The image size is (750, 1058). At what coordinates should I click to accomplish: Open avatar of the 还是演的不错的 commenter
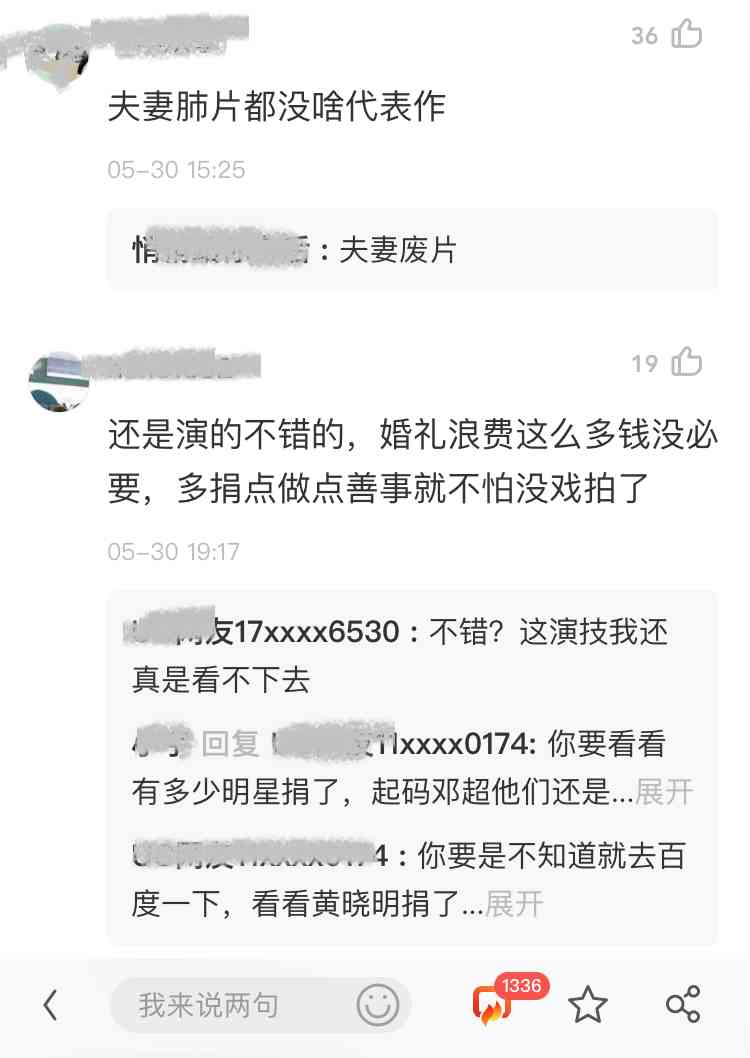tap(58, 381)
